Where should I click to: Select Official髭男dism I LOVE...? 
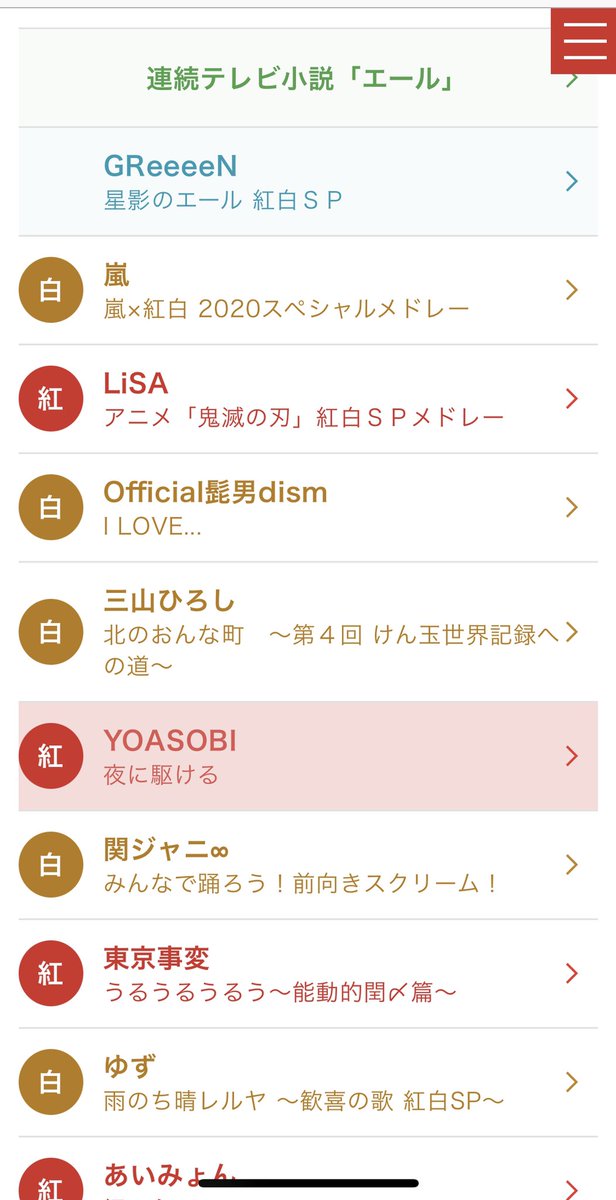pyautogui.click(x=308, y=508)
